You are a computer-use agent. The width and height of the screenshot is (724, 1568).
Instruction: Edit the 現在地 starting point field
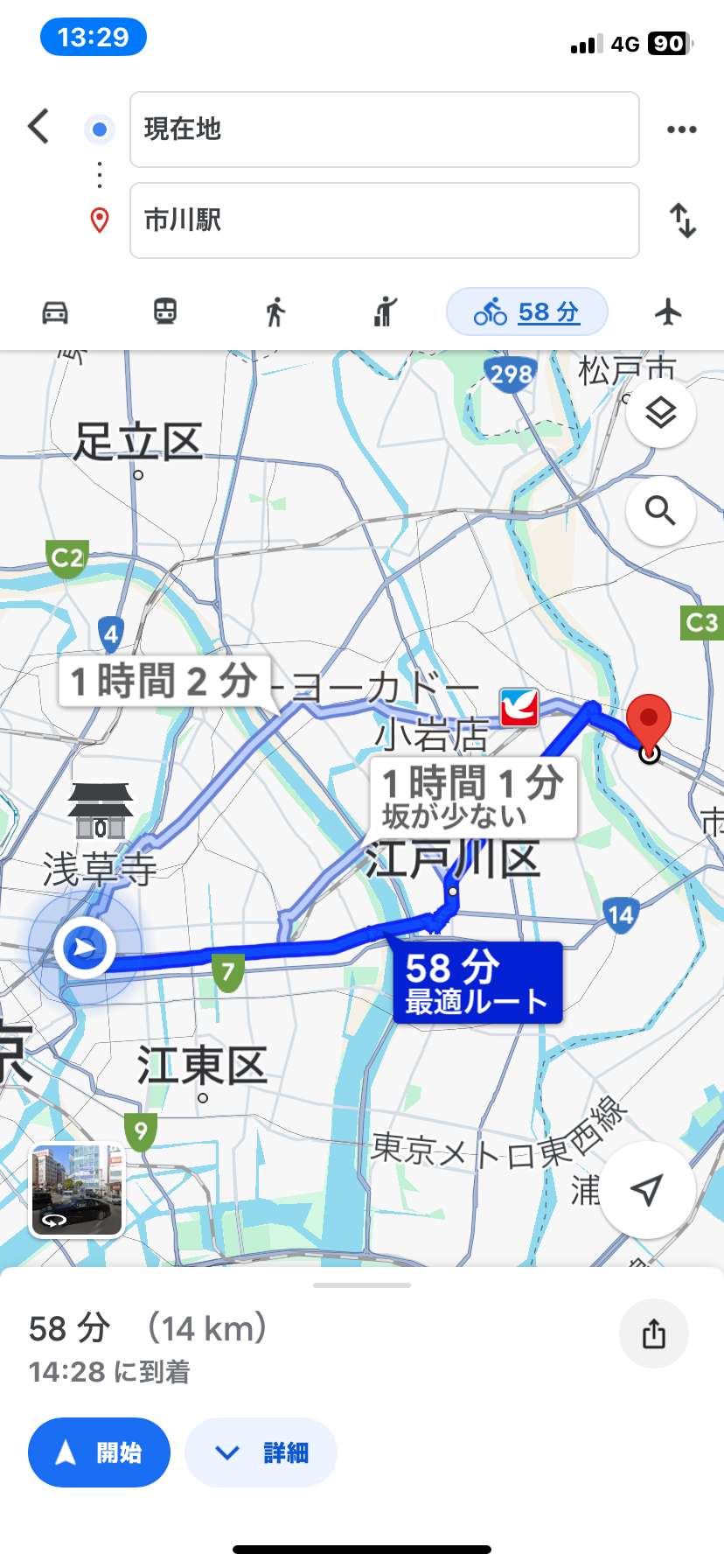tap(385, 129)
